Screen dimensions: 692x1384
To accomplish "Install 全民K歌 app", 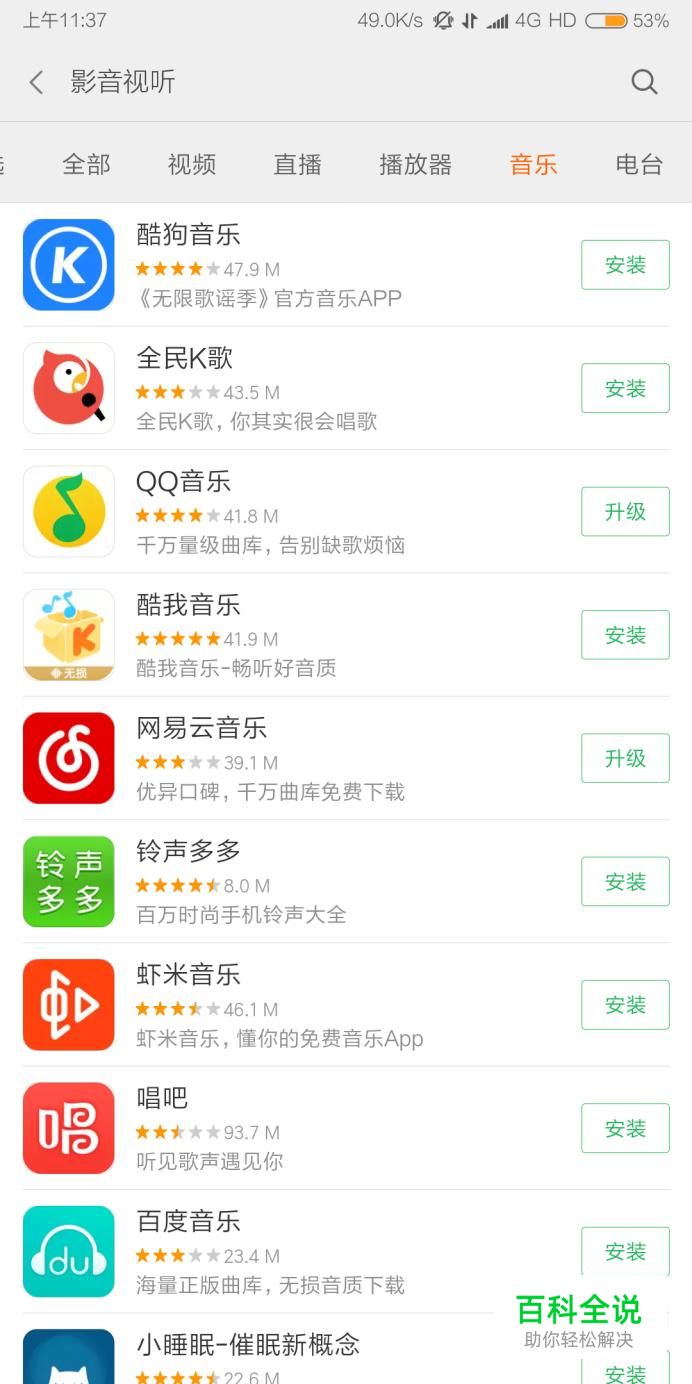I will point(625,388).
